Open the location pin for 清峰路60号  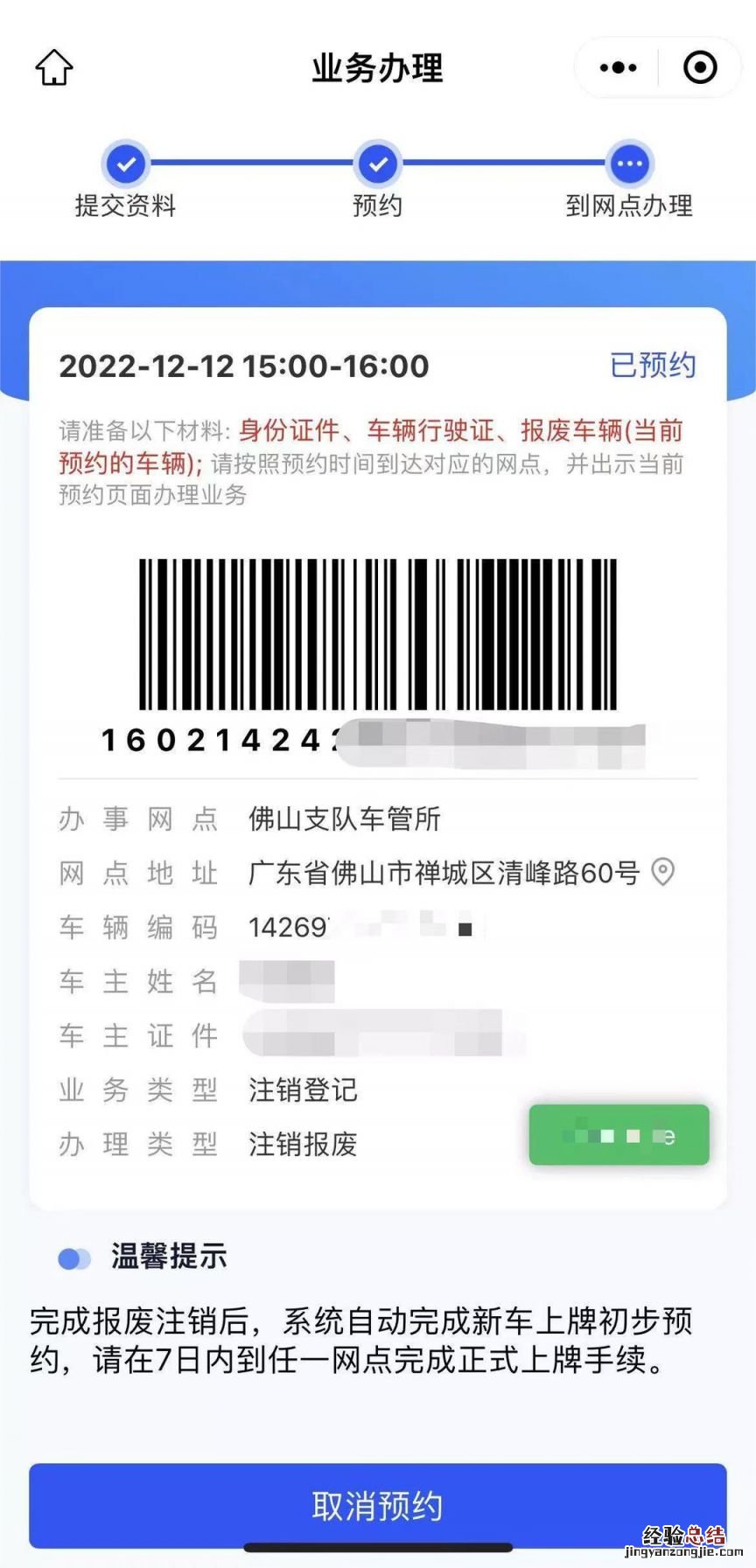(x=663, y=872)
